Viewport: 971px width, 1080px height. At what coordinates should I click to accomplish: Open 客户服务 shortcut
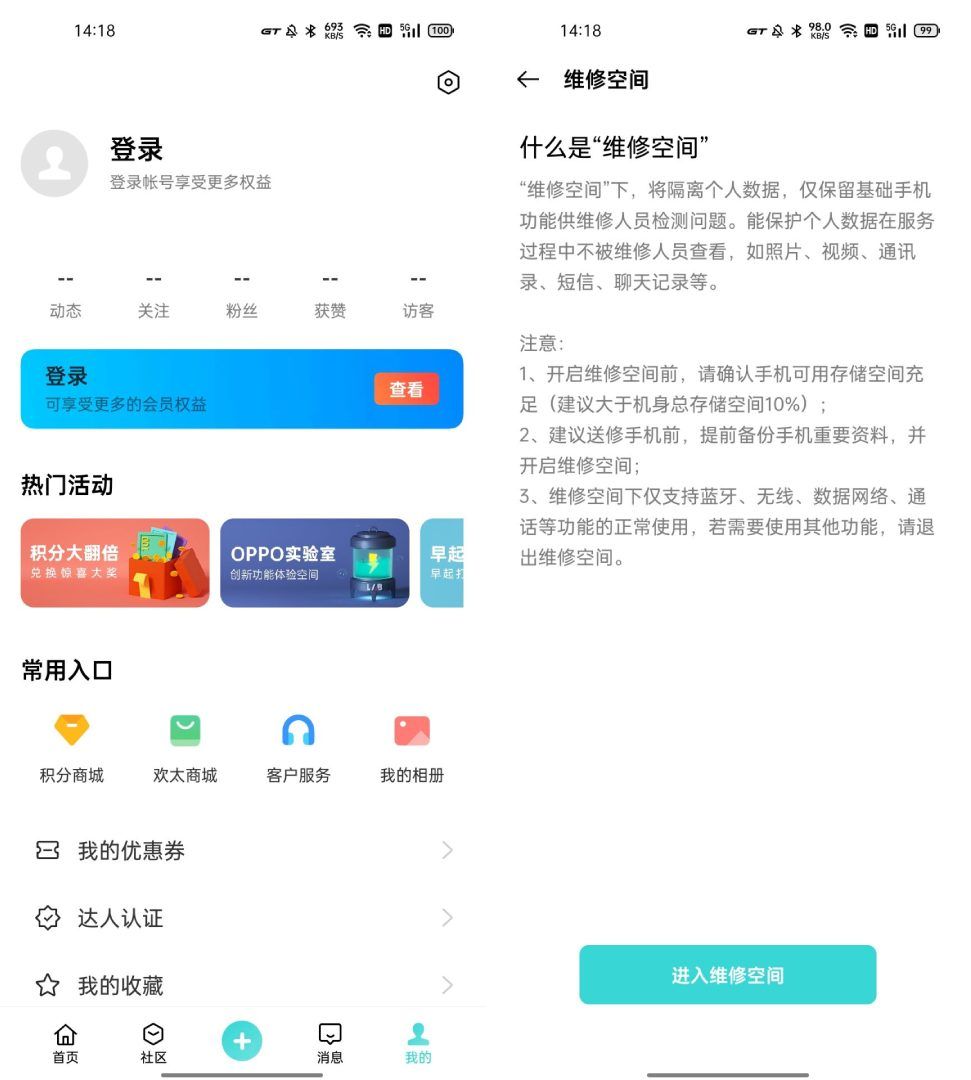pyautogui.click(x=298, y=747)
